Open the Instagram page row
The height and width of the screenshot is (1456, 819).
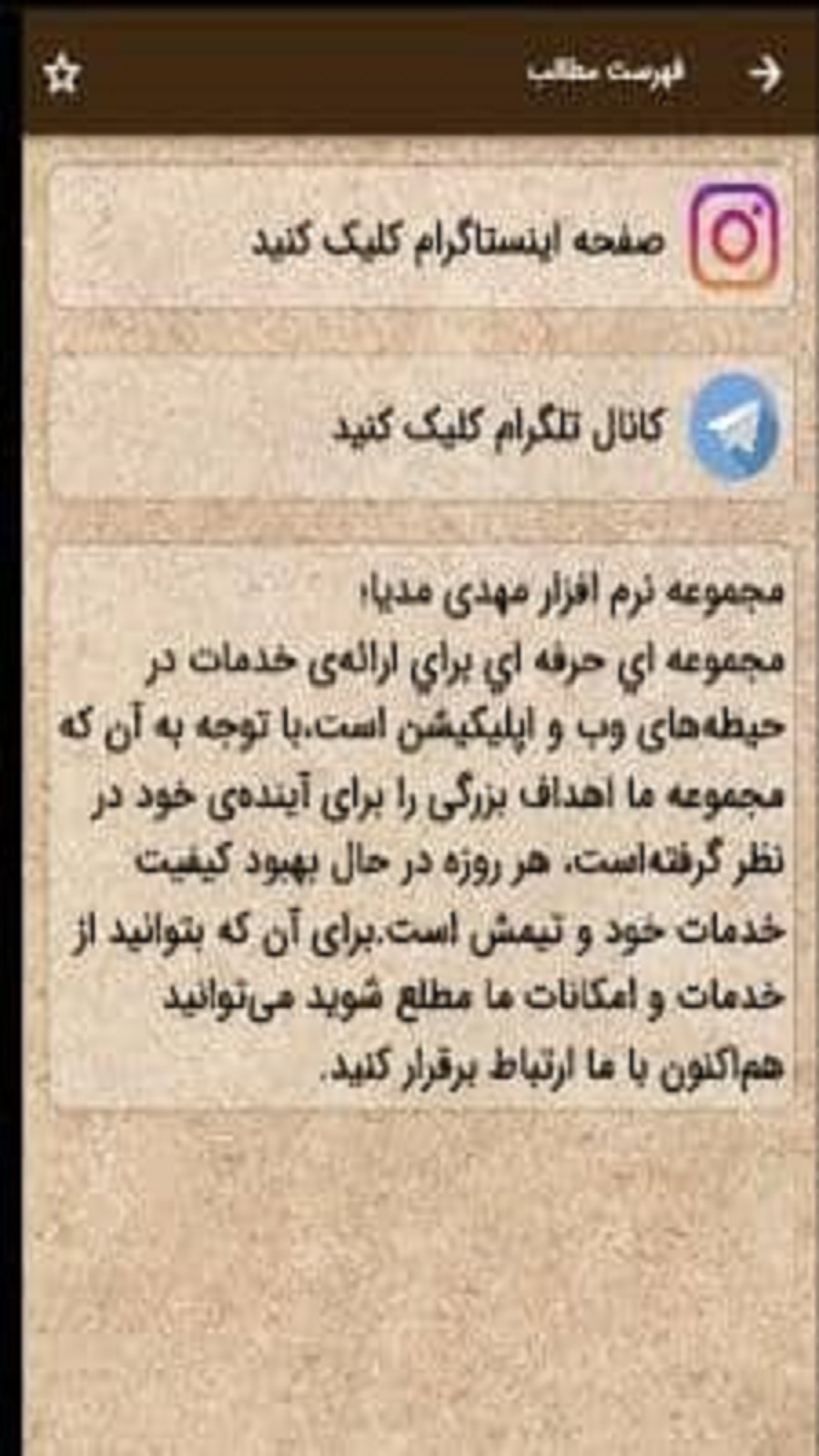(x=420, y=238)
